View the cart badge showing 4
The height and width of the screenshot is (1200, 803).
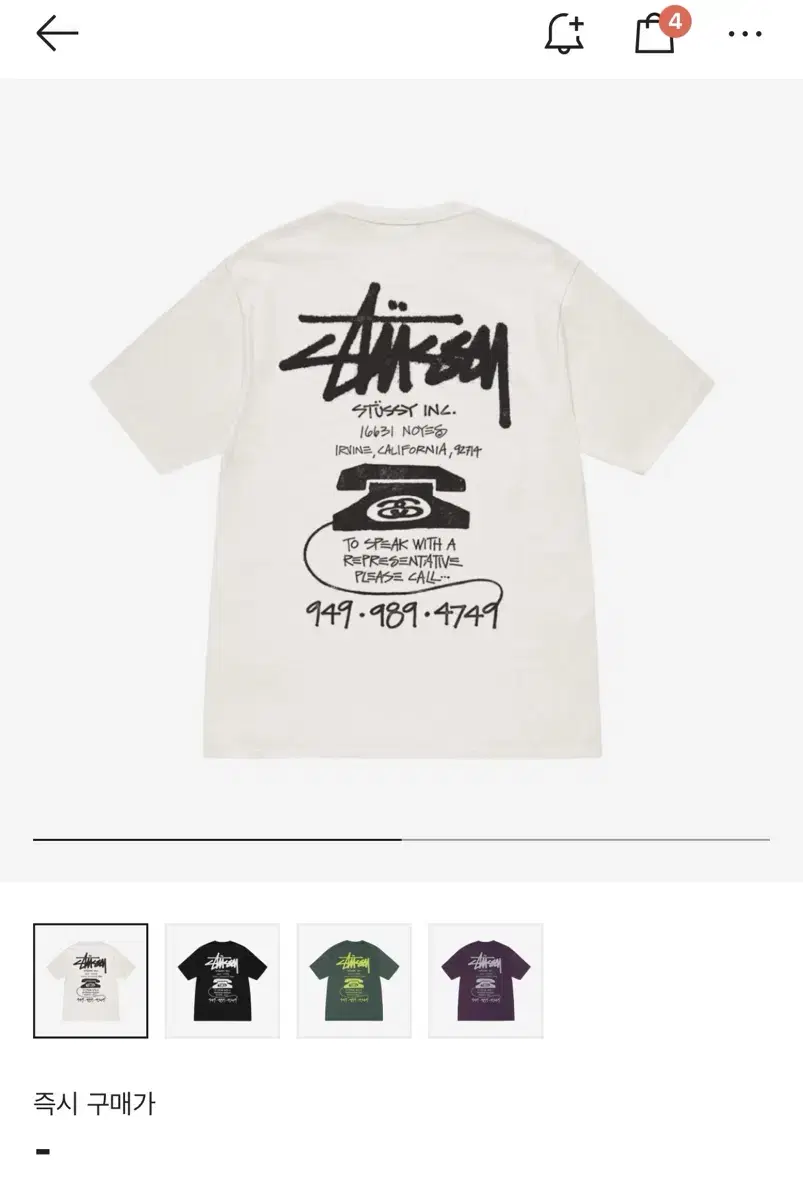[675, 22]
